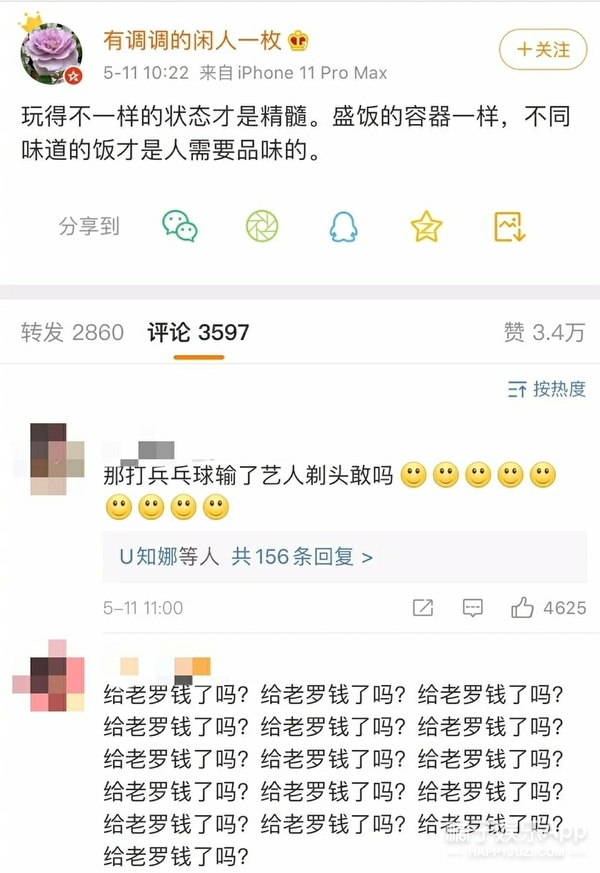Share the post to WeChat
The width and height of the screenshot is (600, 873).
(180, 227)
